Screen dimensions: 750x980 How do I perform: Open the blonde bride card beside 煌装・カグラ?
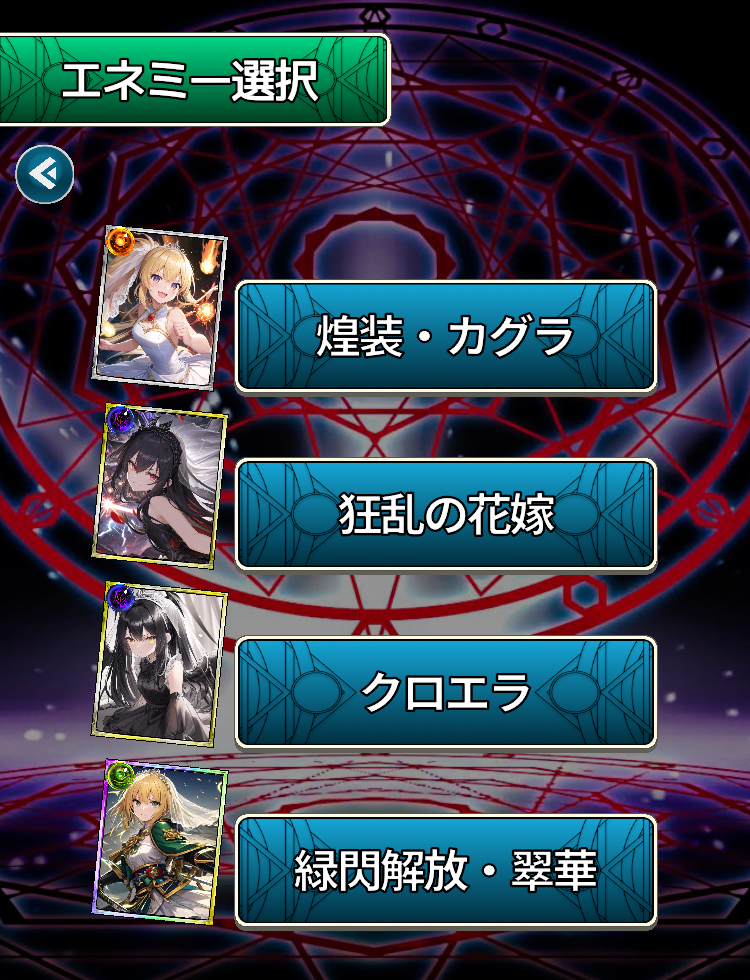(160, 306)
